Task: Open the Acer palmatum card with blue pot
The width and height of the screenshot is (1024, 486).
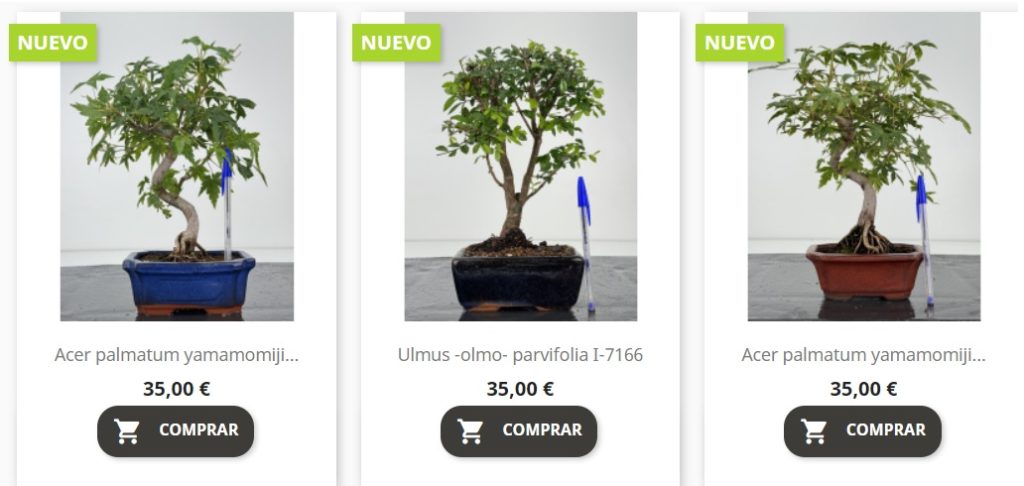Action: click(x=177, y=167)
